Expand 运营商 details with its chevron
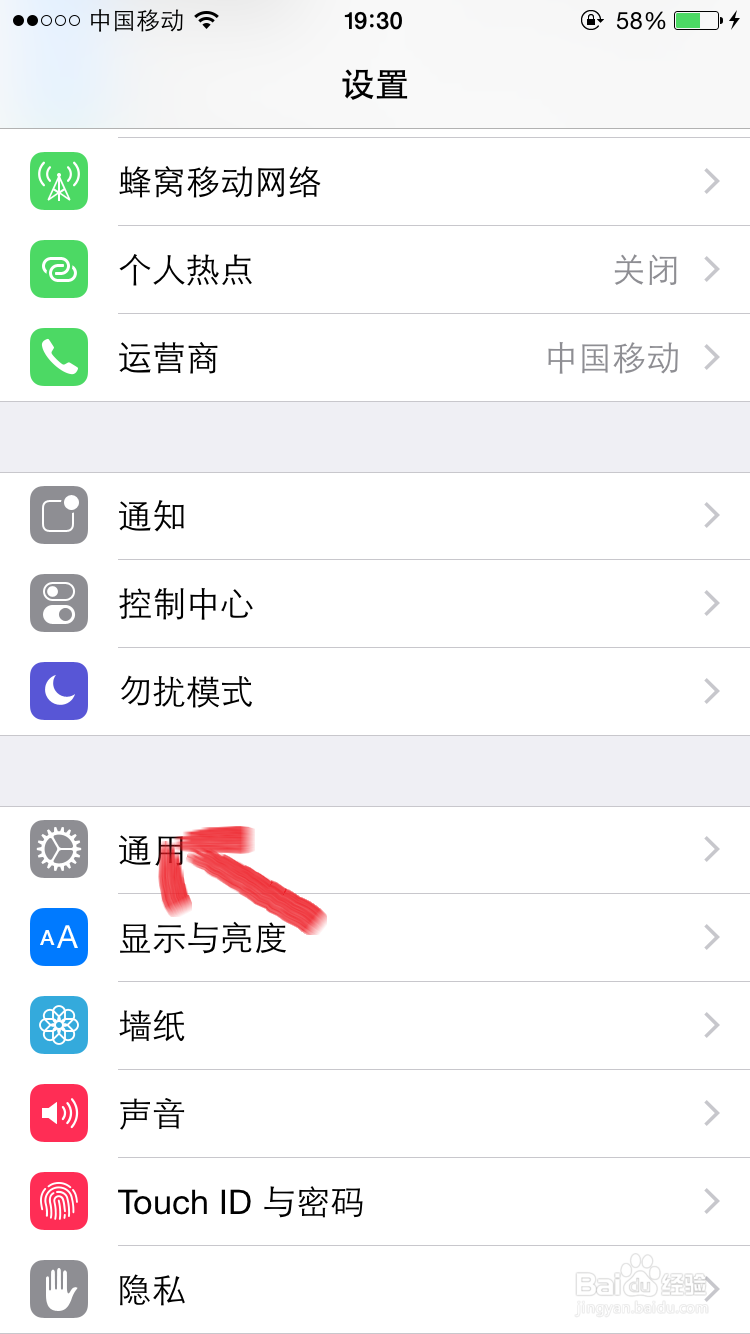This screenshot has height=1334, width=750. (711, 357)
